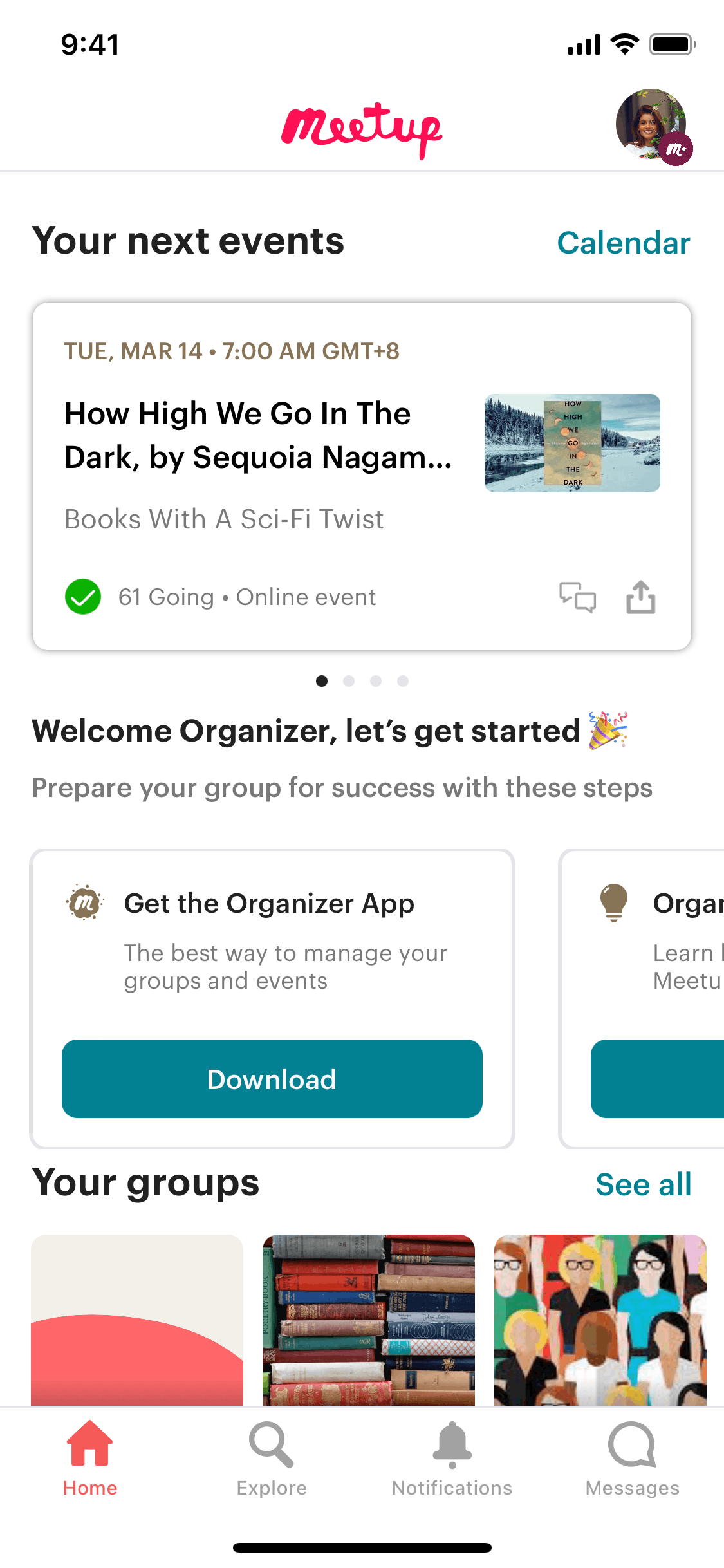This screenshot has width=724, height=1568.
Task: Open the profile avatar
Action: (651, 125)
